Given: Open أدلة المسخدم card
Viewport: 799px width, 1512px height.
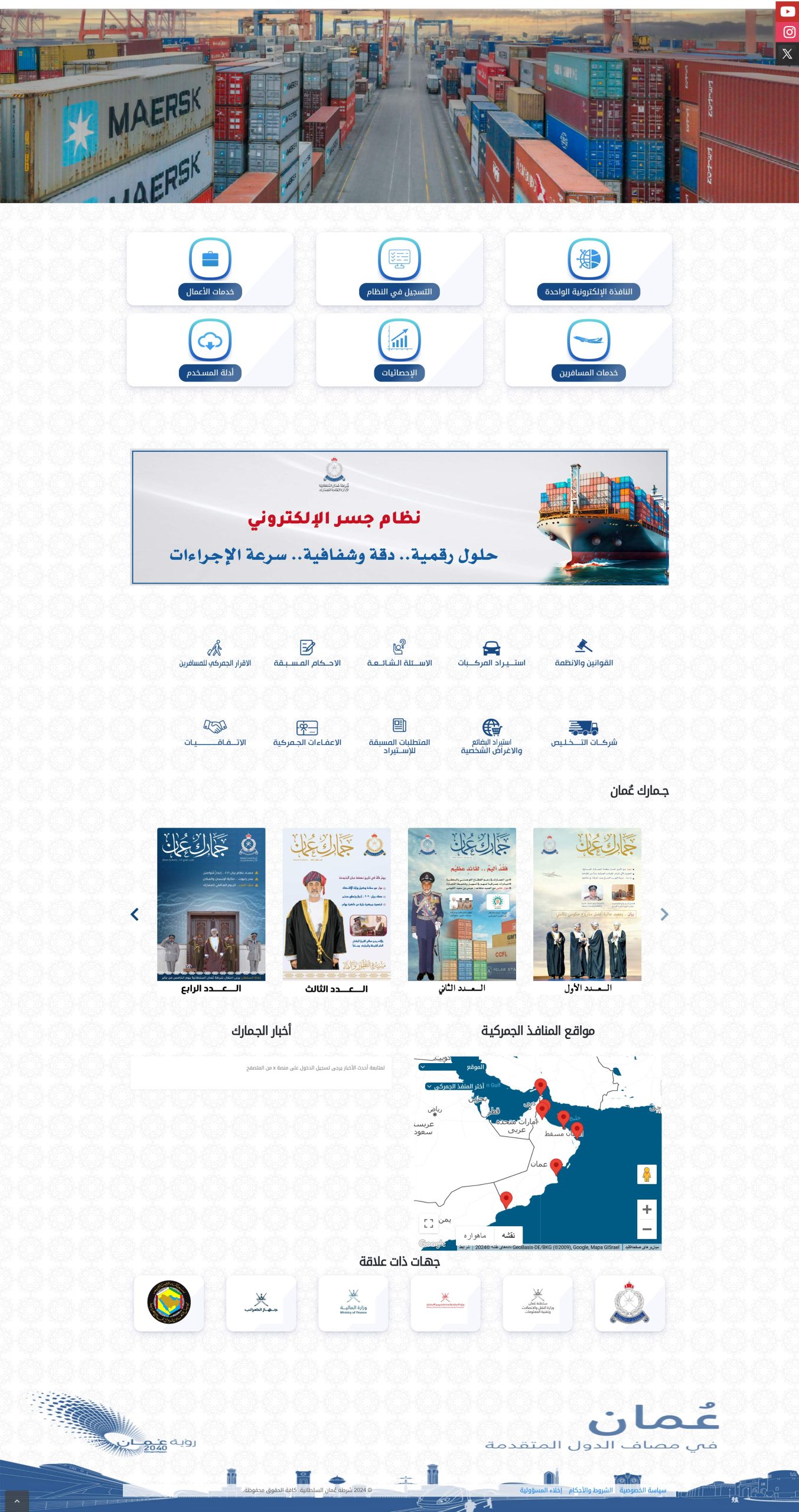Looking at the screenshot, I should coord(210,350).
